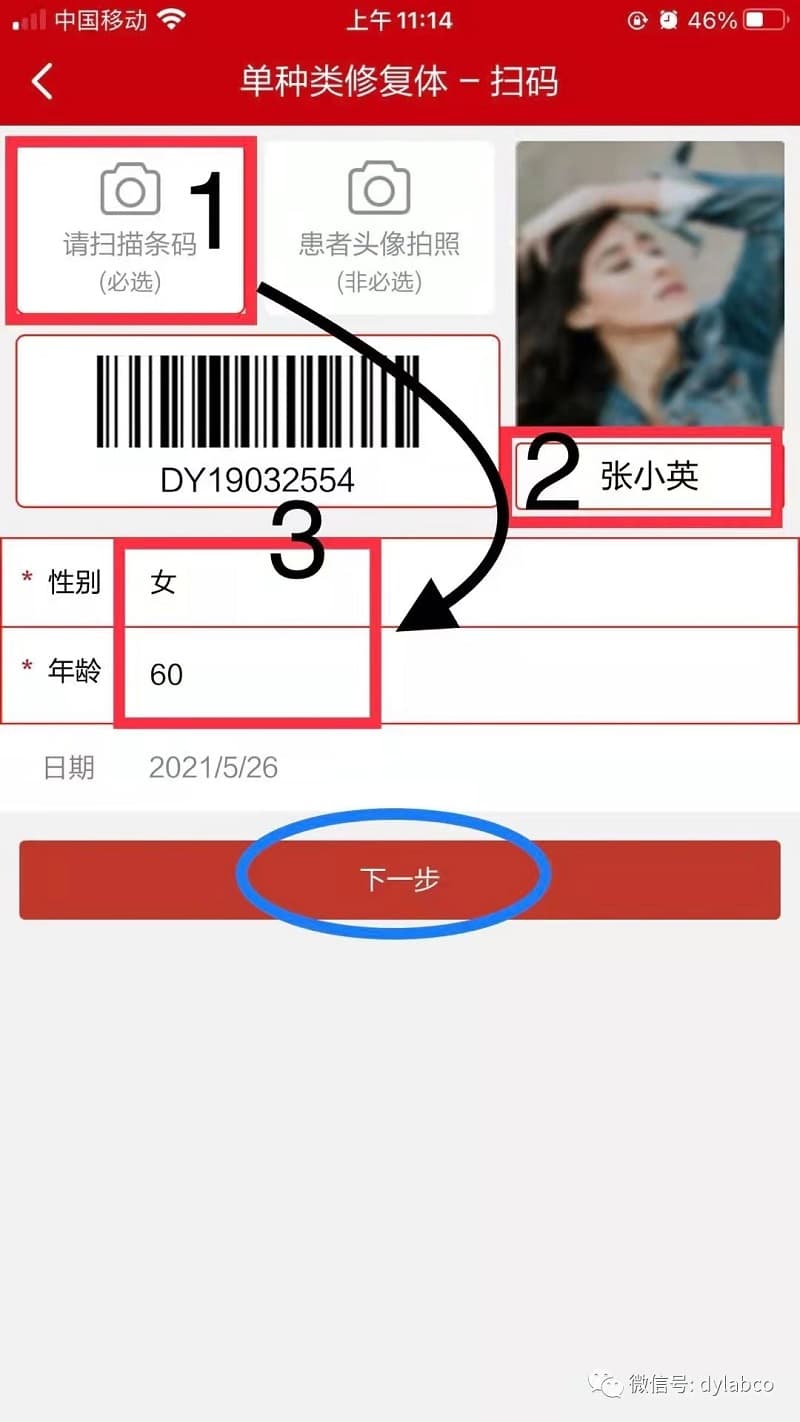Go back from the scan page
The image size is (800, 1422).
tap(42, 81)
